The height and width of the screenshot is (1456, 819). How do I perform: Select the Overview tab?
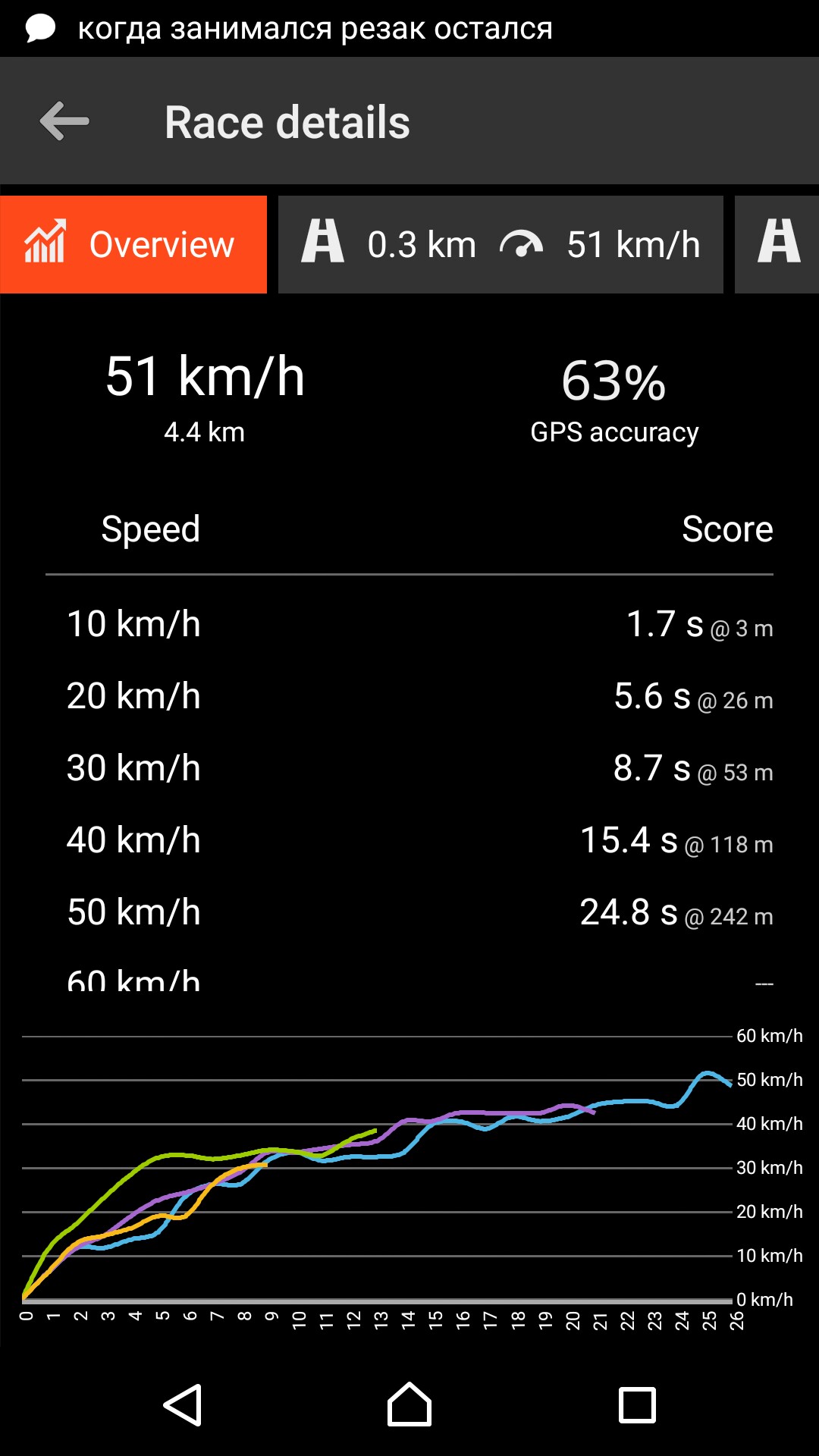(x=133, y=244)
